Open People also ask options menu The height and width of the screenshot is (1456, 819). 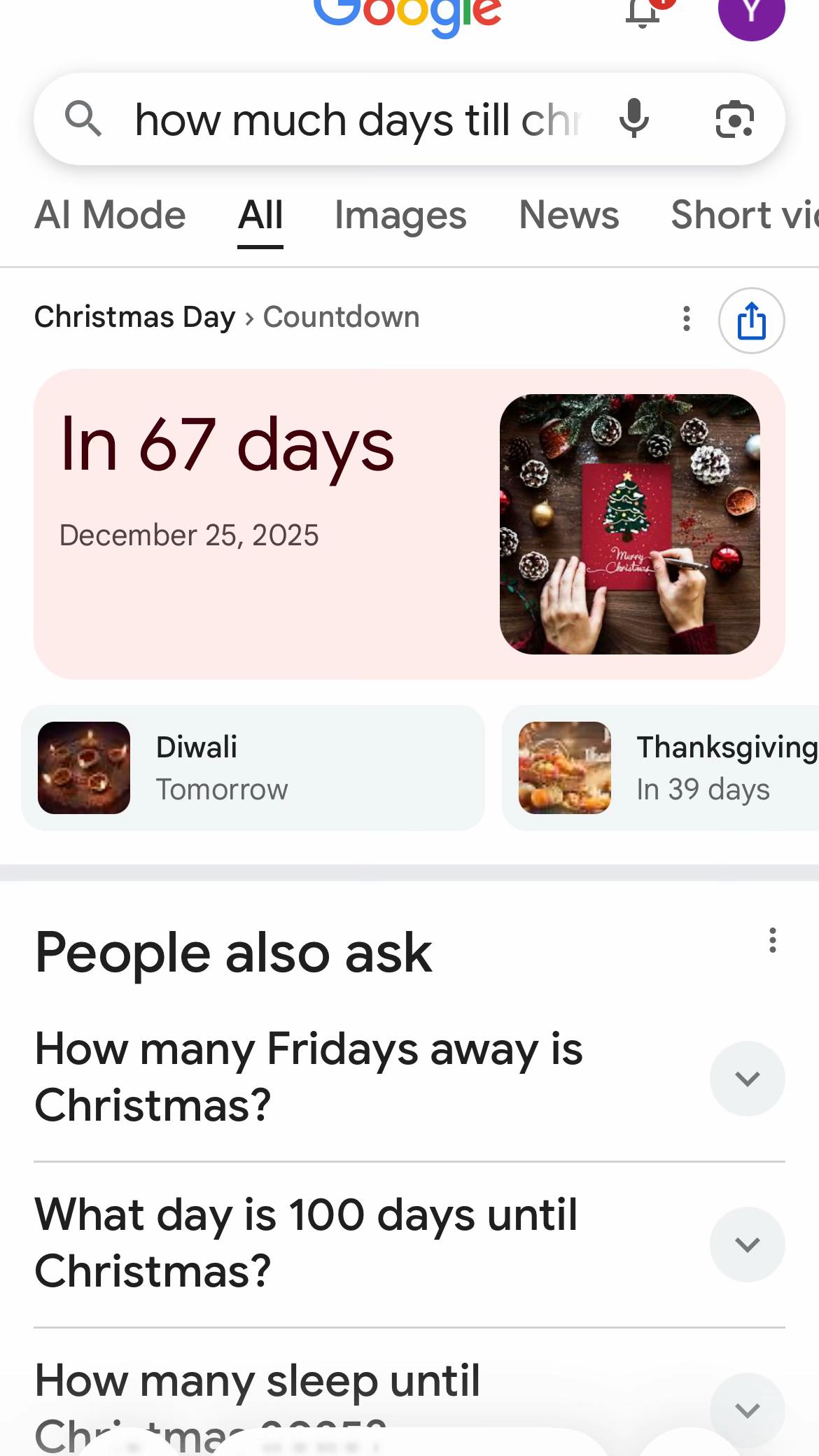point(772,940)
